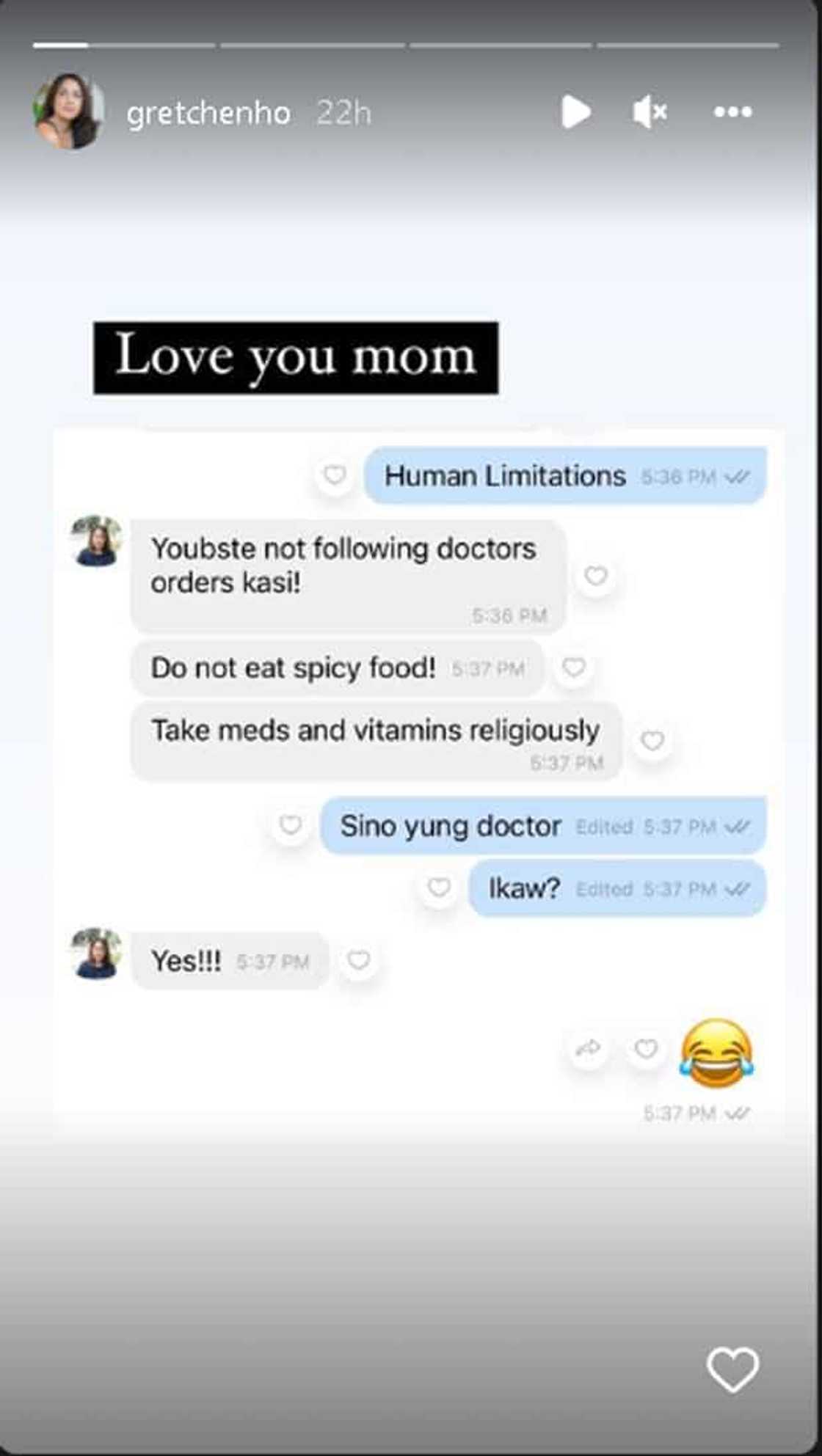This screenshot has width=822, height=1456.
Task: Unmute the story audio
Action: (x=650, y=112)
